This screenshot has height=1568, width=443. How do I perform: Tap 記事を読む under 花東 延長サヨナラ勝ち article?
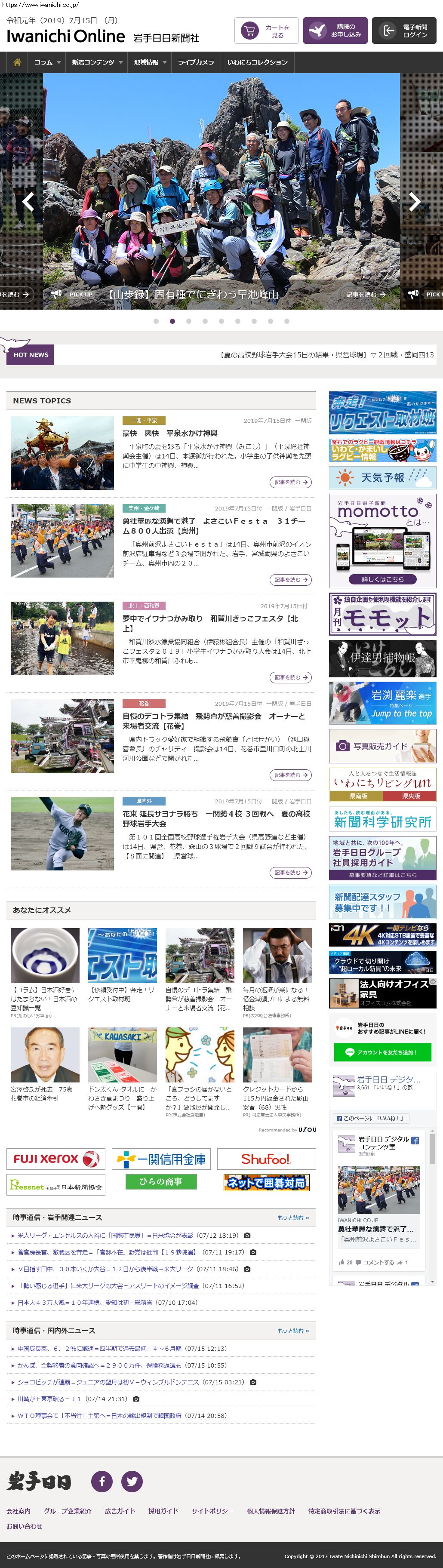tap(290, 872)
